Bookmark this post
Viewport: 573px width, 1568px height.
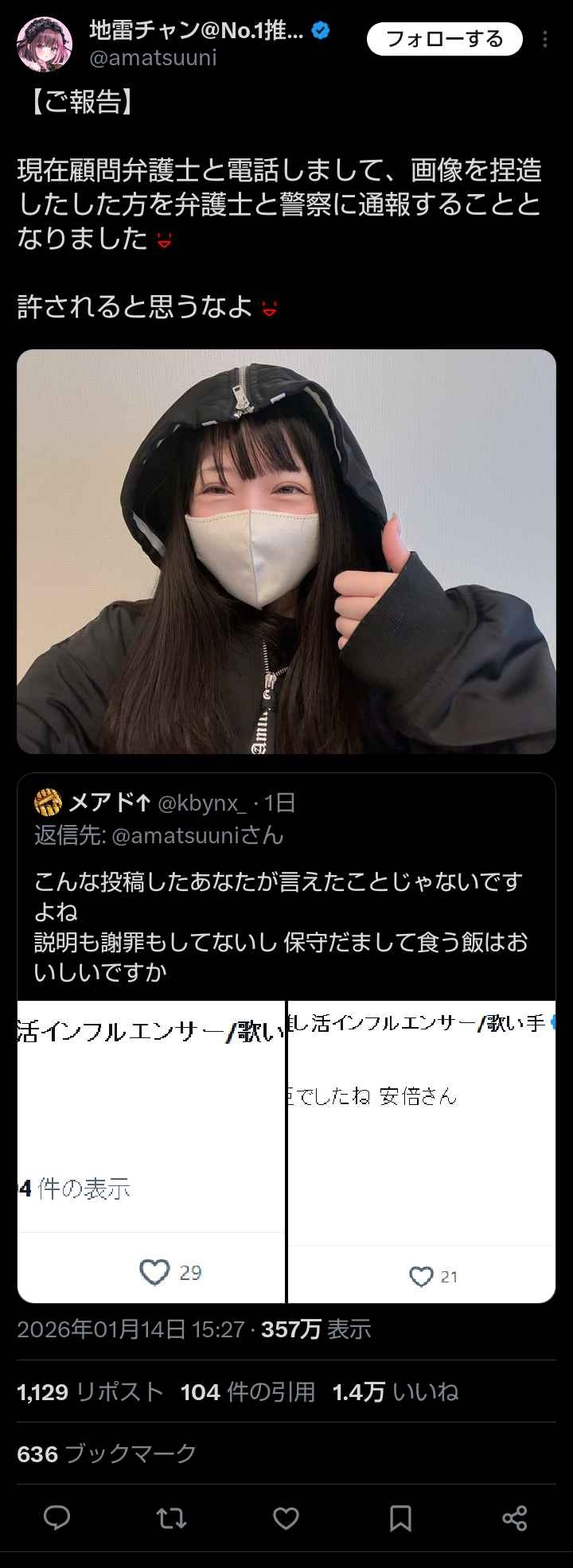pos(400,1518)
